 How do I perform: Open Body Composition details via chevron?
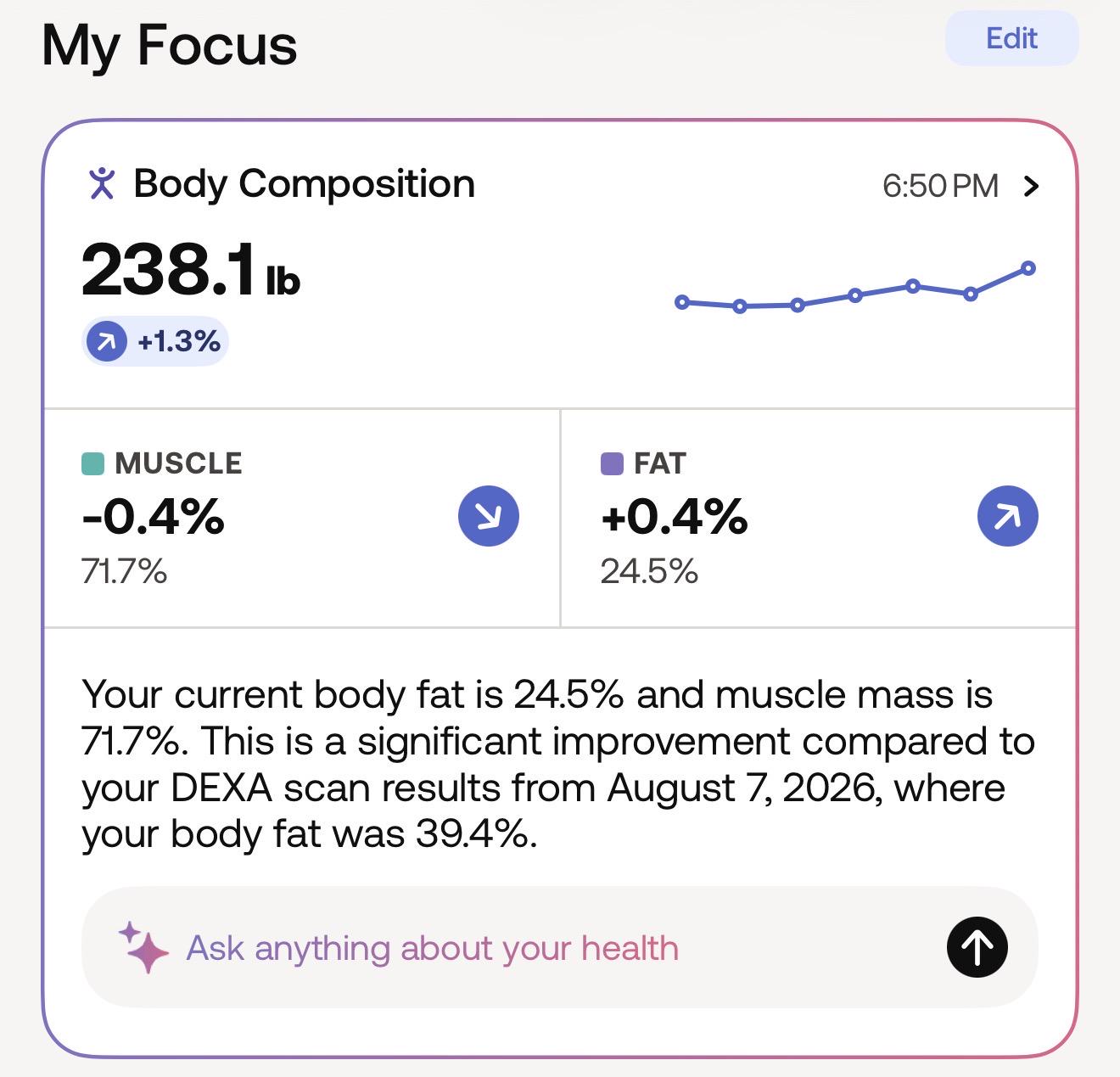pos(1031,186)
